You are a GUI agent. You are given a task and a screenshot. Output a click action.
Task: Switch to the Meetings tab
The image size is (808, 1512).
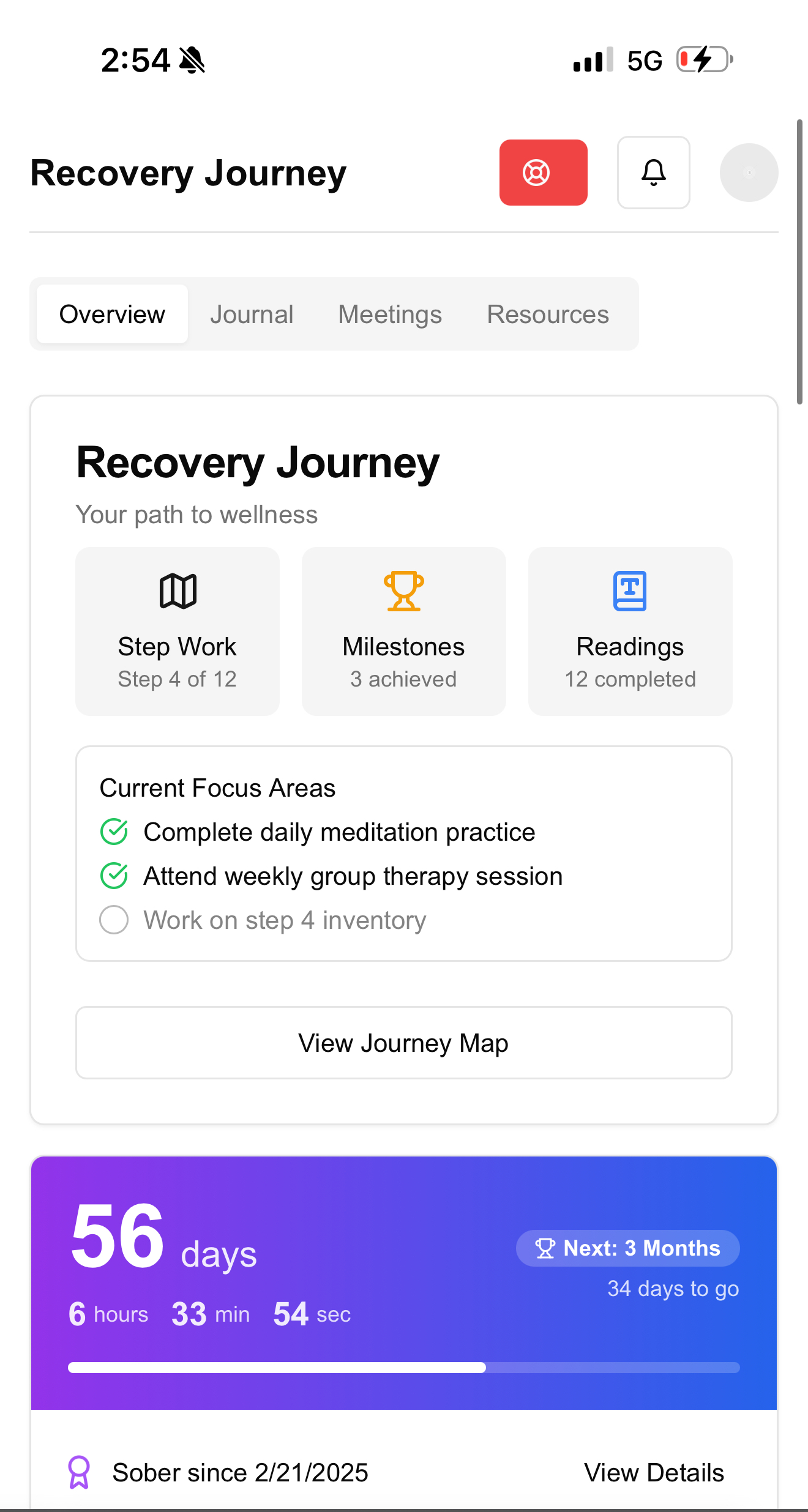pos(390,314)
